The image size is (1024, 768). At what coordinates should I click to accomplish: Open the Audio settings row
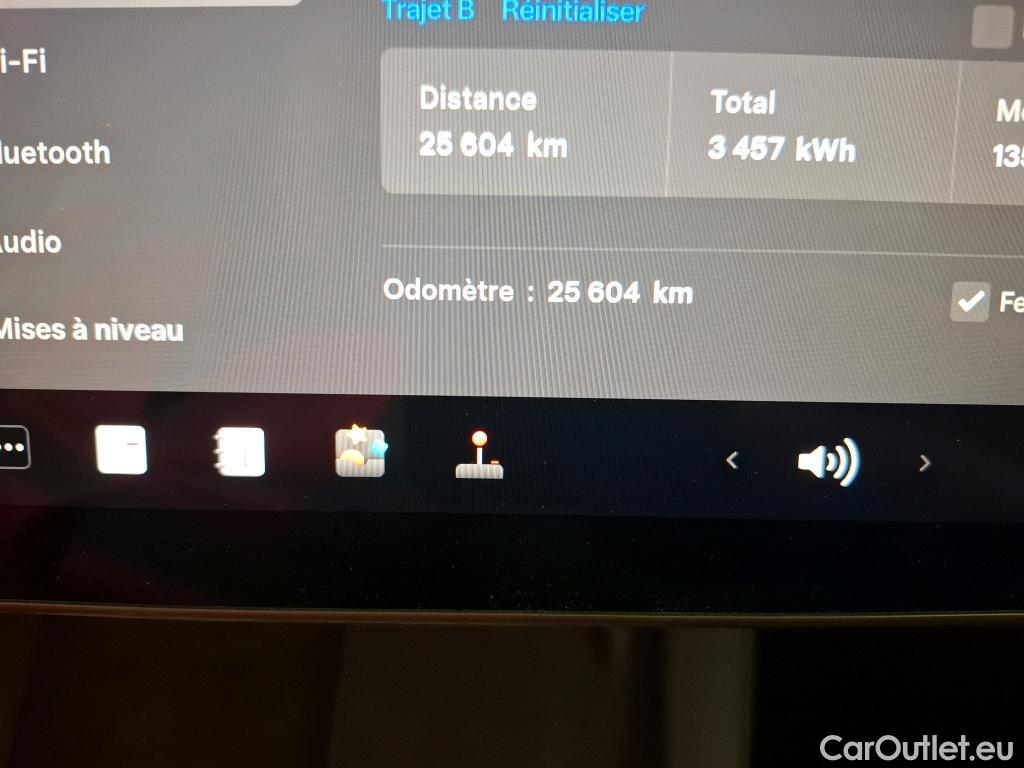tap(30, 242)
